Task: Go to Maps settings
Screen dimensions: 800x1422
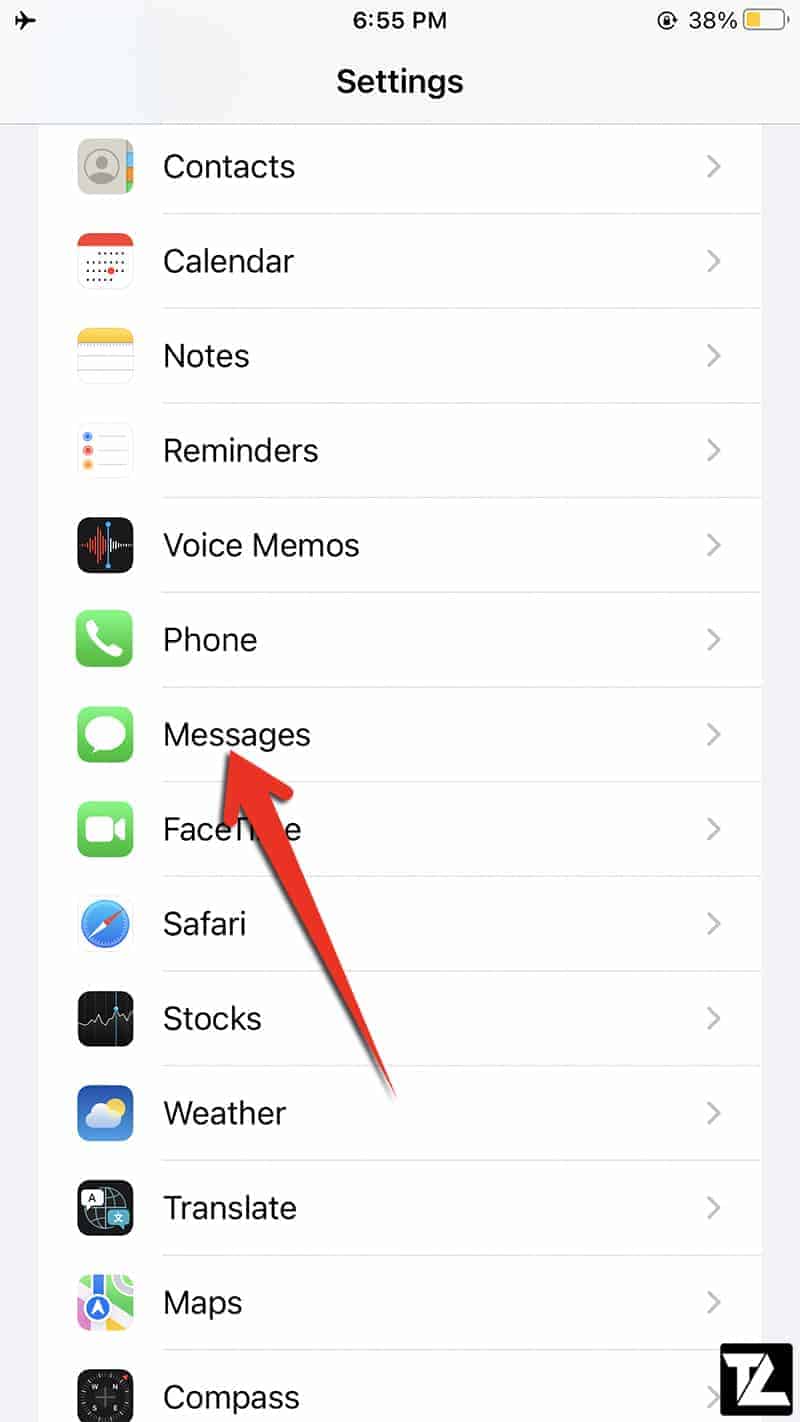Action: click(400, 1303)
